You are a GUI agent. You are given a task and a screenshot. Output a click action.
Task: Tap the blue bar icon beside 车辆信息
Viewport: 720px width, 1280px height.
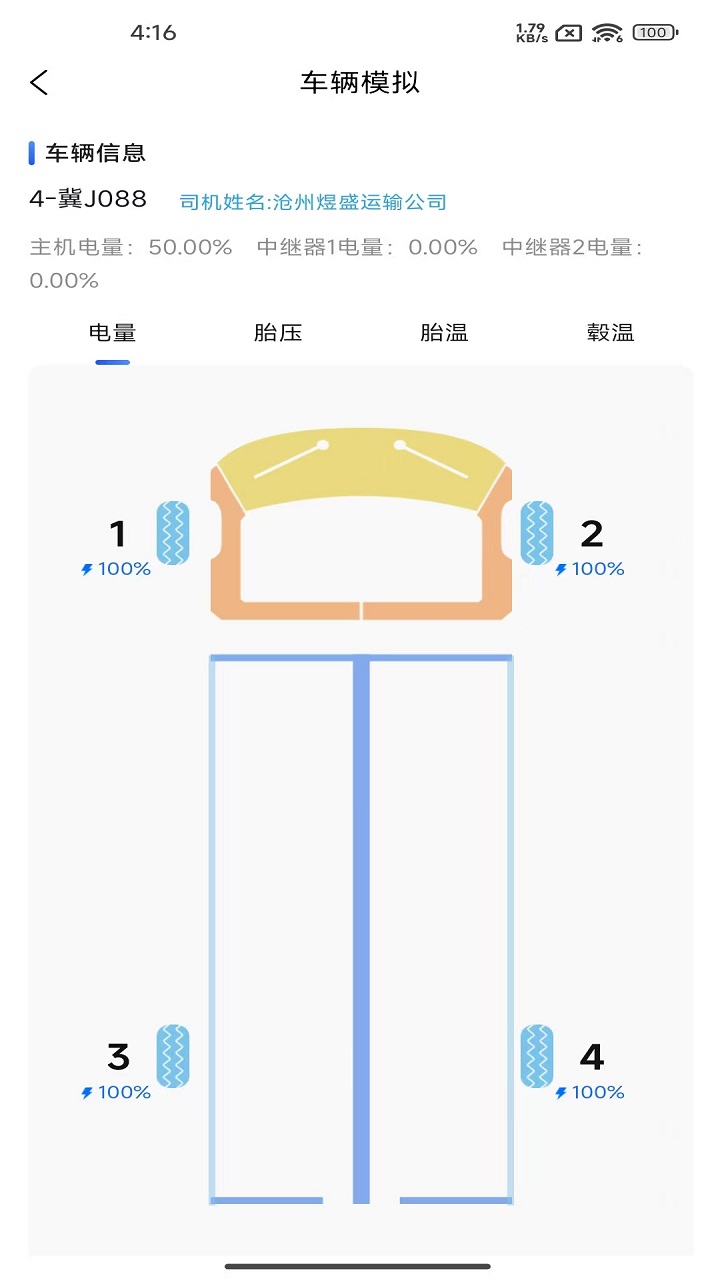31,153
